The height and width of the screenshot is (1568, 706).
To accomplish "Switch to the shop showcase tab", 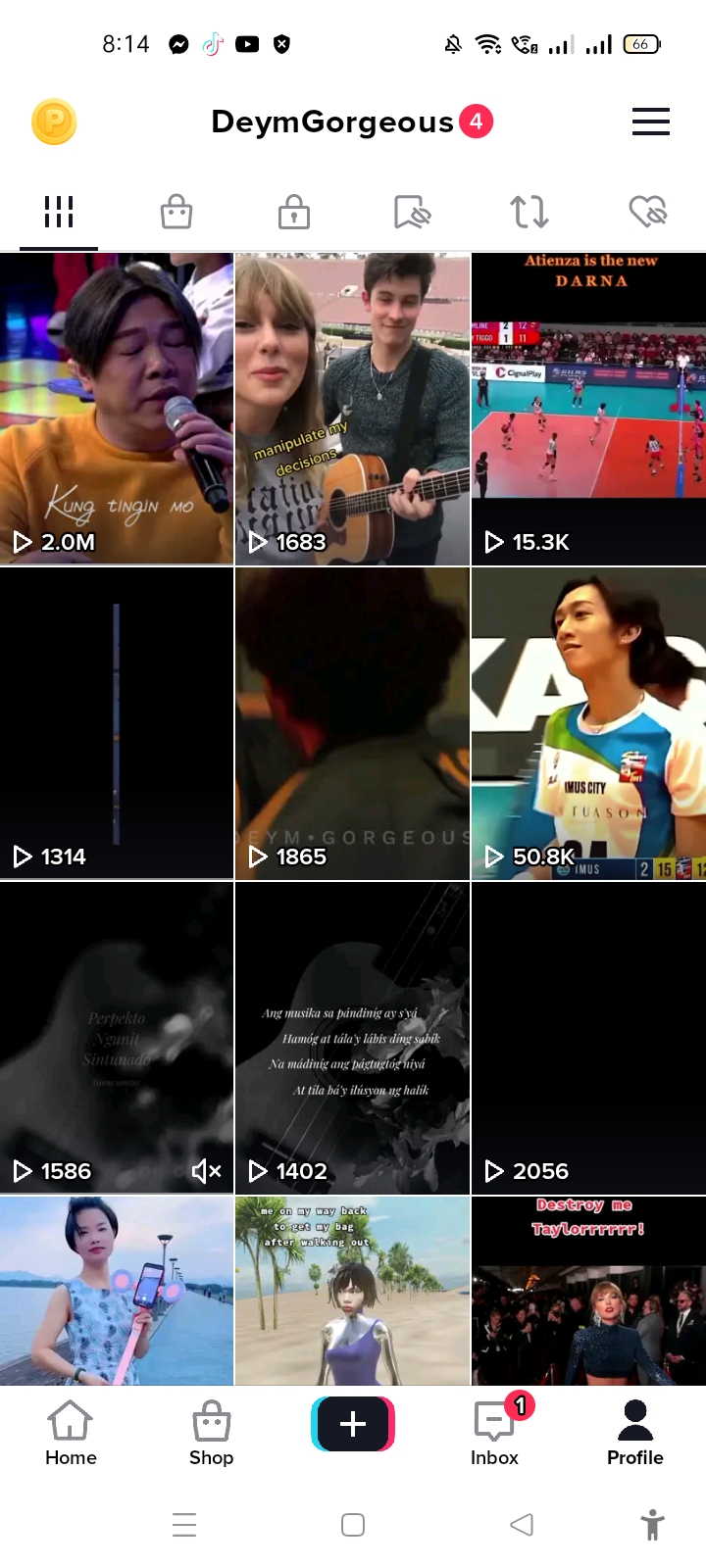I will (176, 212).
